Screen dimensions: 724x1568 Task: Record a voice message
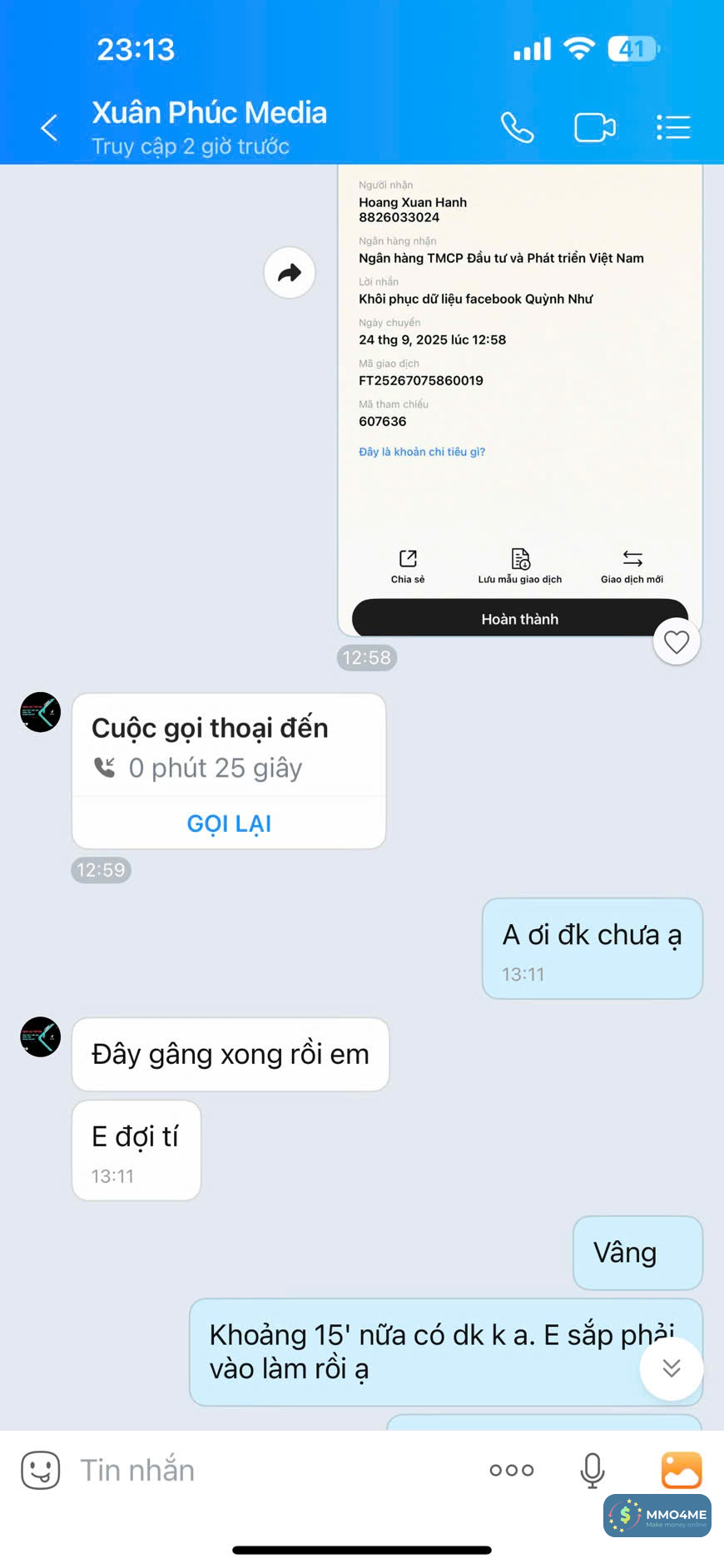pos(592,1470)
